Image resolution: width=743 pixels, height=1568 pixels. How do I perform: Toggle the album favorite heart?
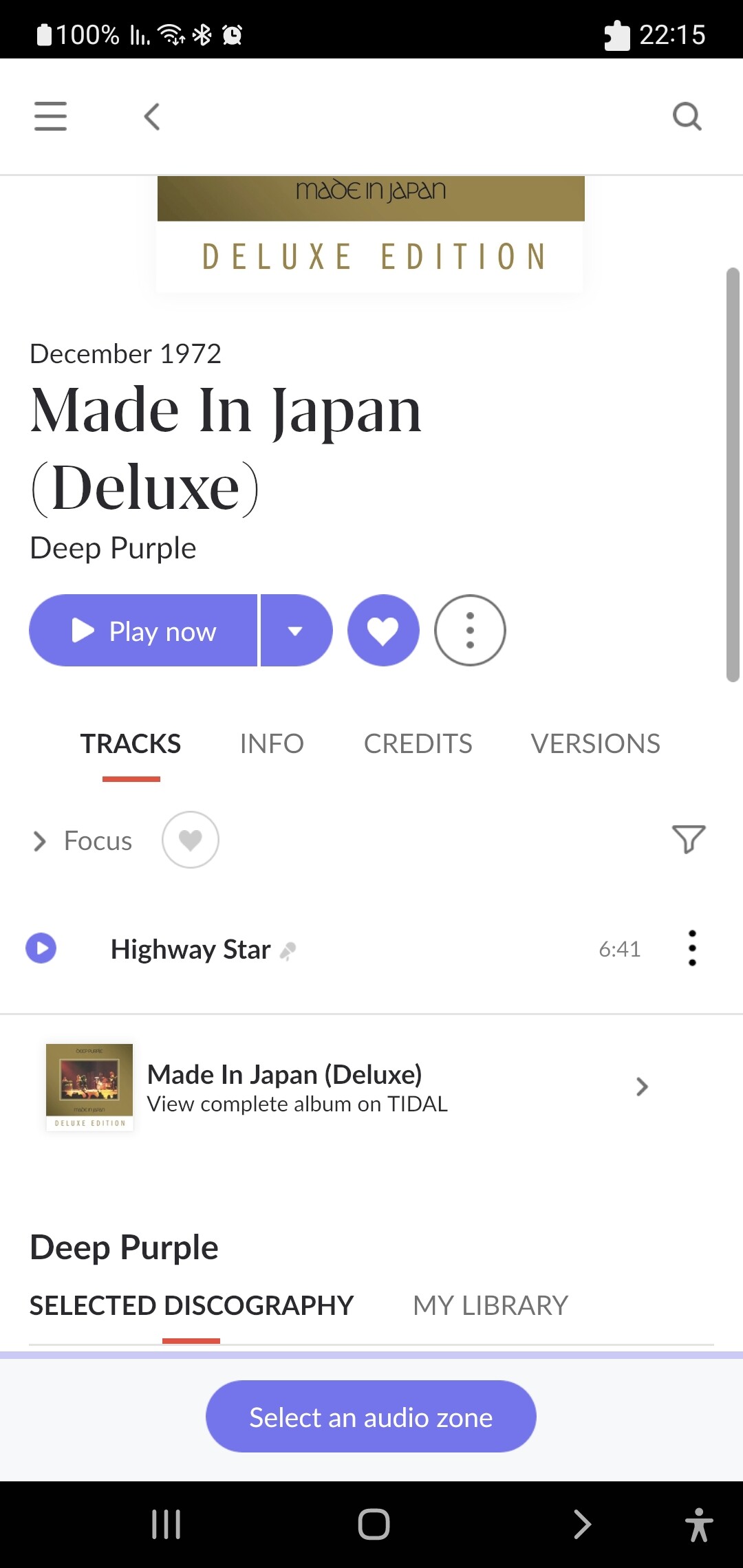pyautogui.click(x=383, y=631)
